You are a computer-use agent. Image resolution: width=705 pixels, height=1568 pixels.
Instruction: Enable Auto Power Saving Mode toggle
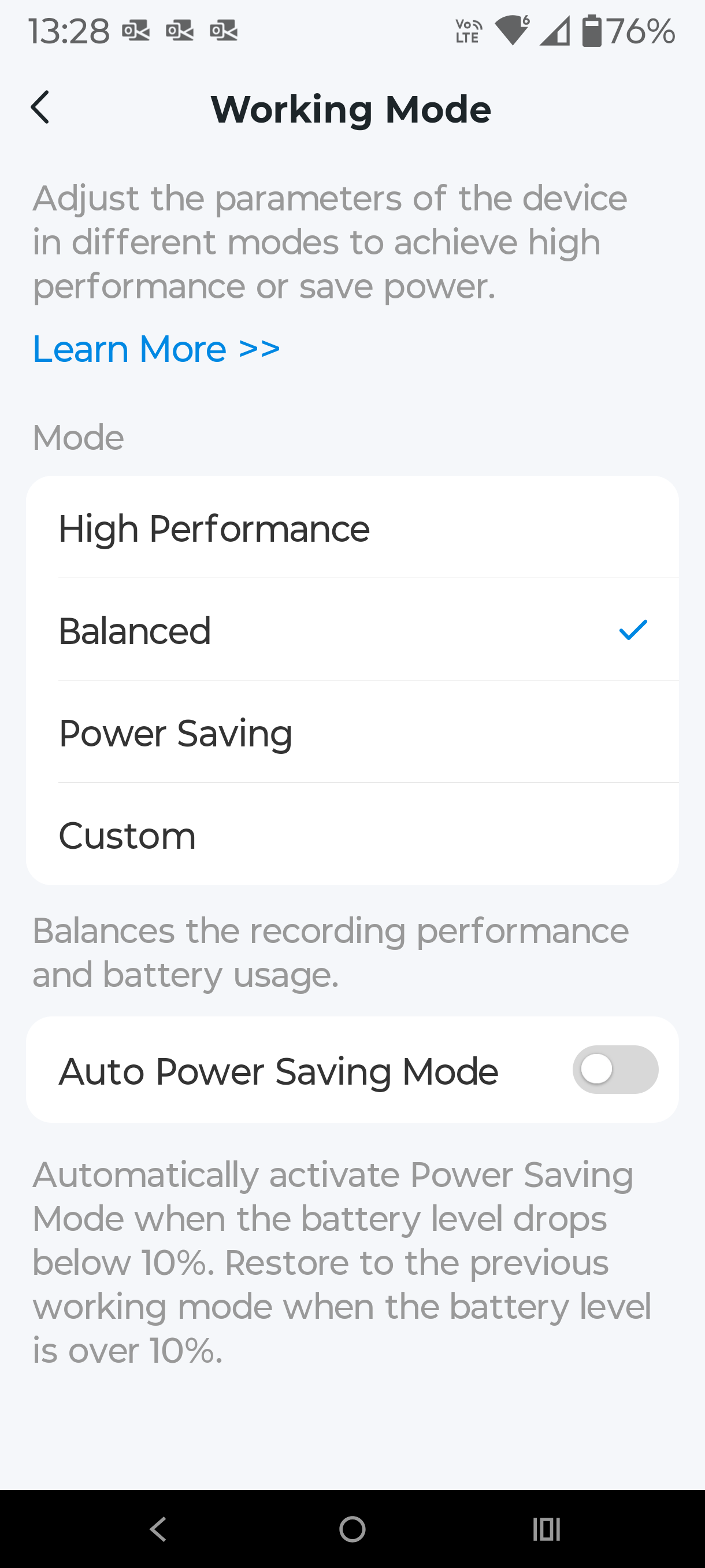[x=614, y=1070]
